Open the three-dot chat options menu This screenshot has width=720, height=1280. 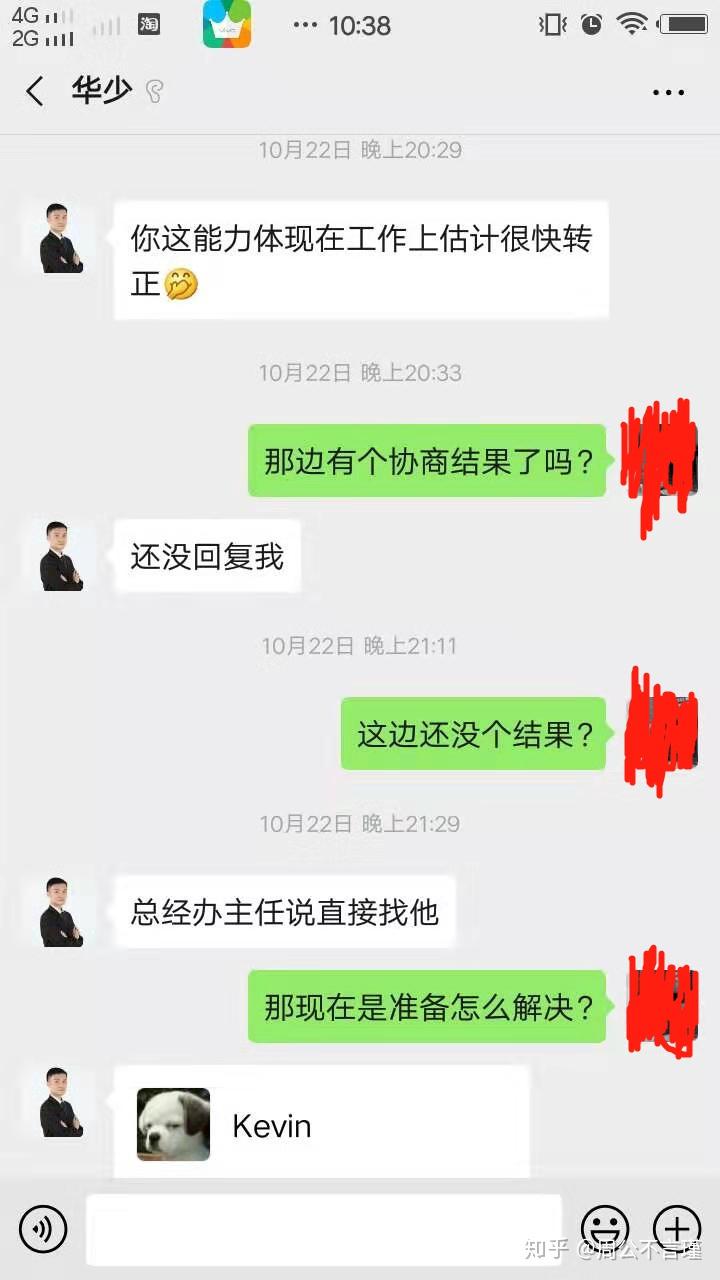(668, 93)
